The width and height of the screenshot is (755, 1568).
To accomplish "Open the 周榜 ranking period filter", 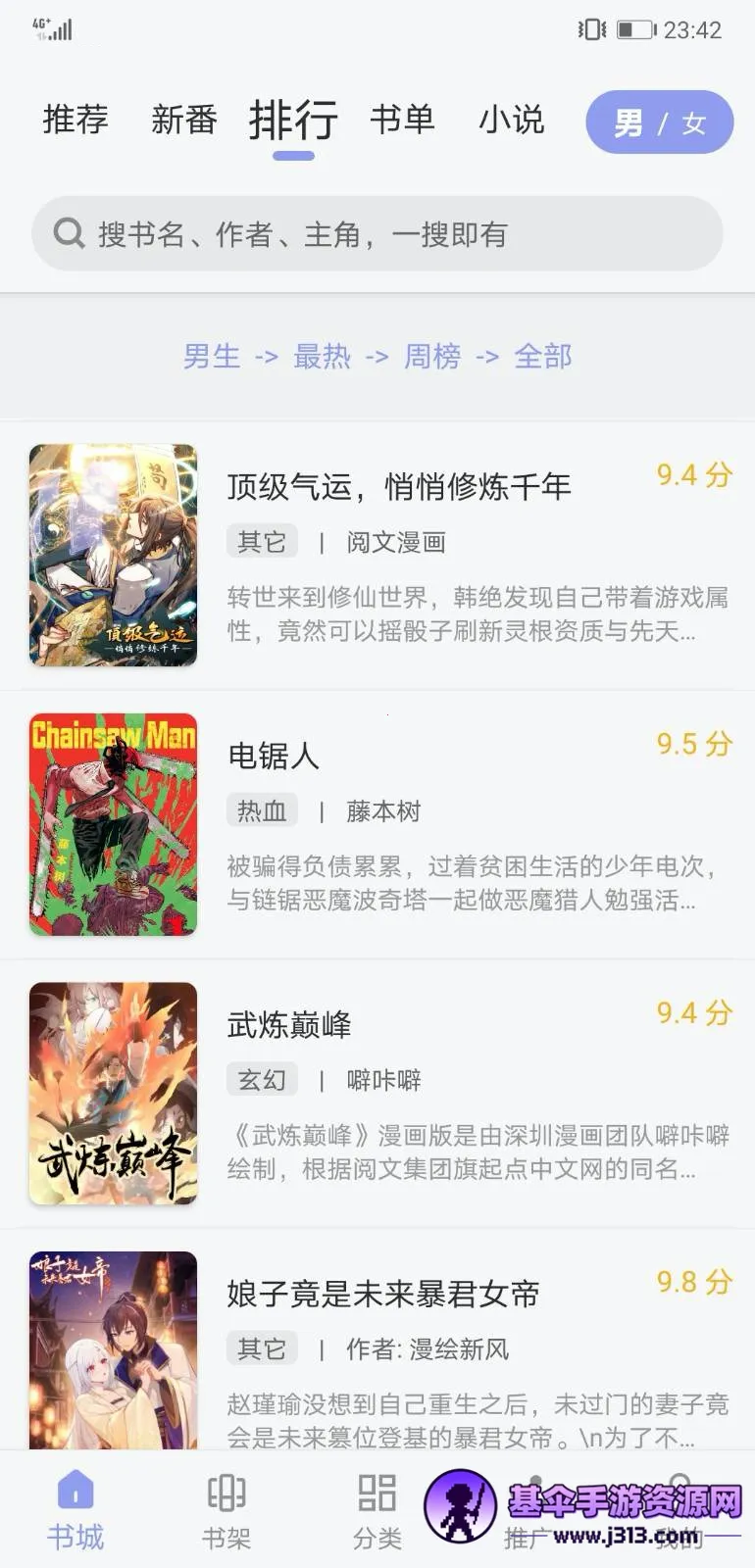I will 432,357.
